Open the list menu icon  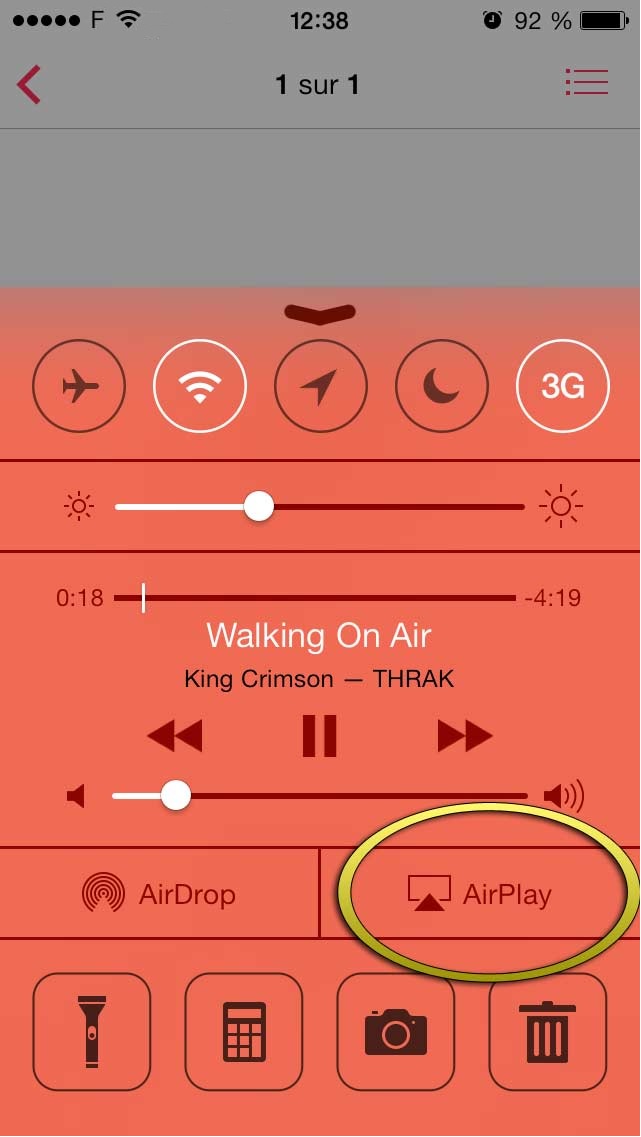[587, 82]
